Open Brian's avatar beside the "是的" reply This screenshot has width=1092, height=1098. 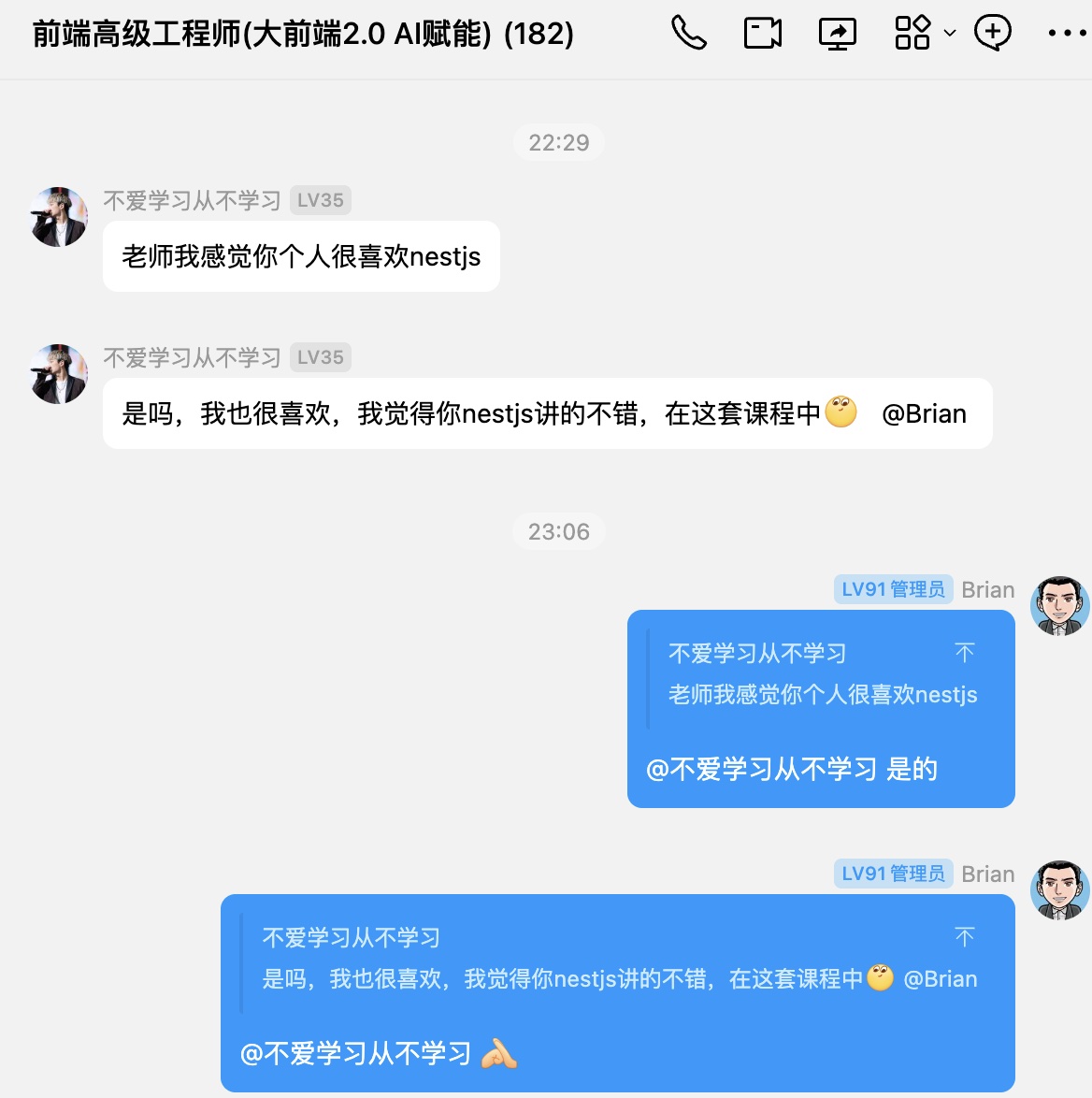[1059, 605]
